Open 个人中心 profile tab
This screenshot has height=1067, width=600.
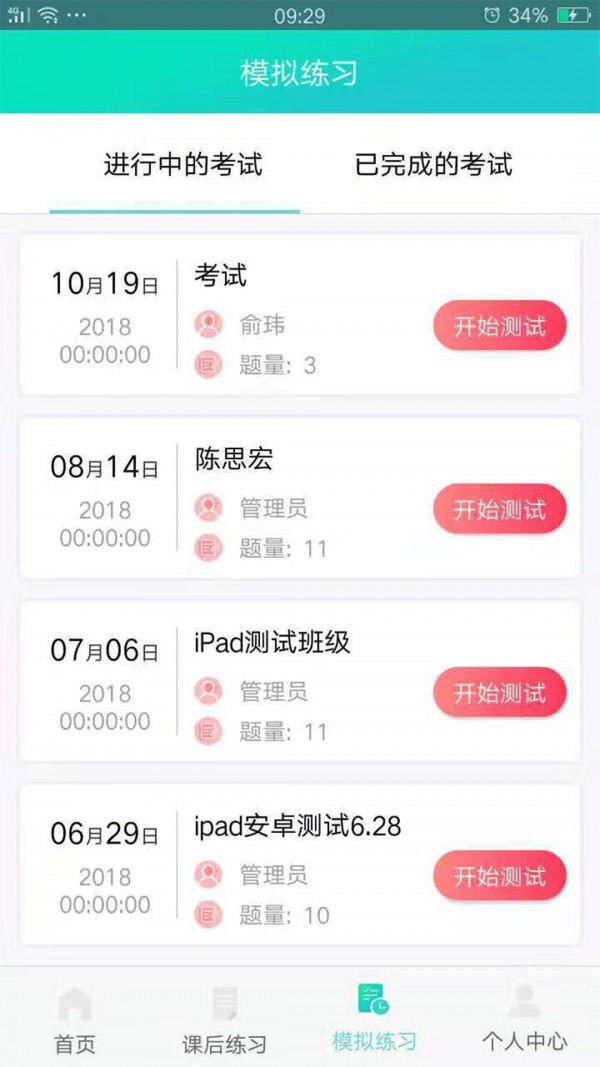click(x=524, y=1020)
